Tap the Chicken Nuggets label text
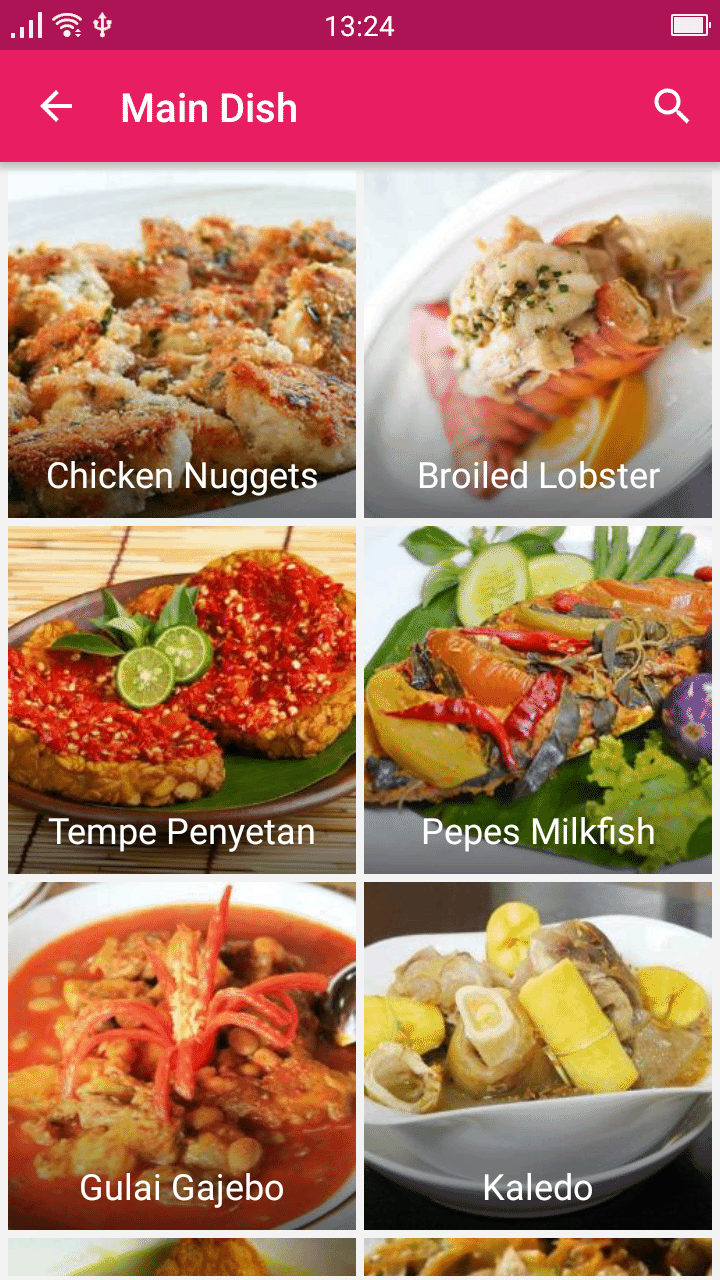The height and width of the screenshot is (1280, 720). click(x=181, y=476)
